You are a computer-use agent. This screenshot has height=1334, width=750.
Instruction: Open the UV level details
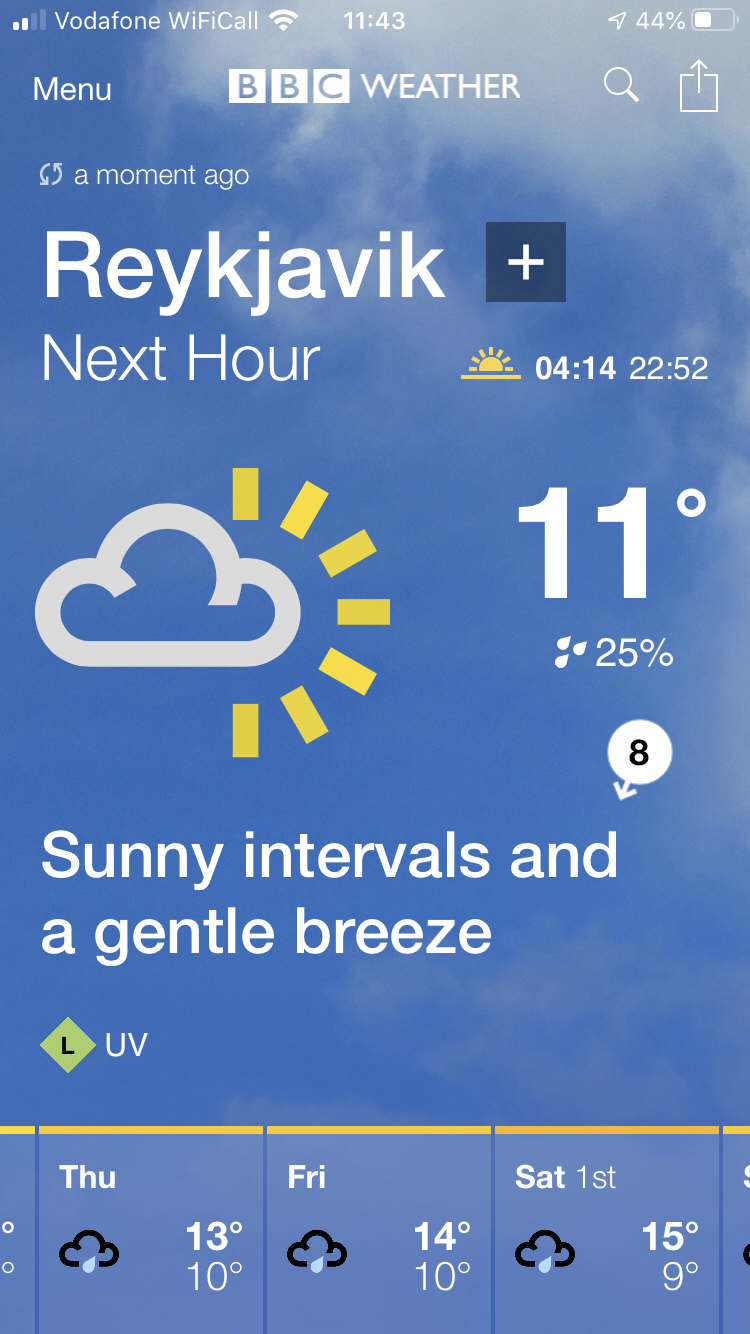pos(94,1046)
